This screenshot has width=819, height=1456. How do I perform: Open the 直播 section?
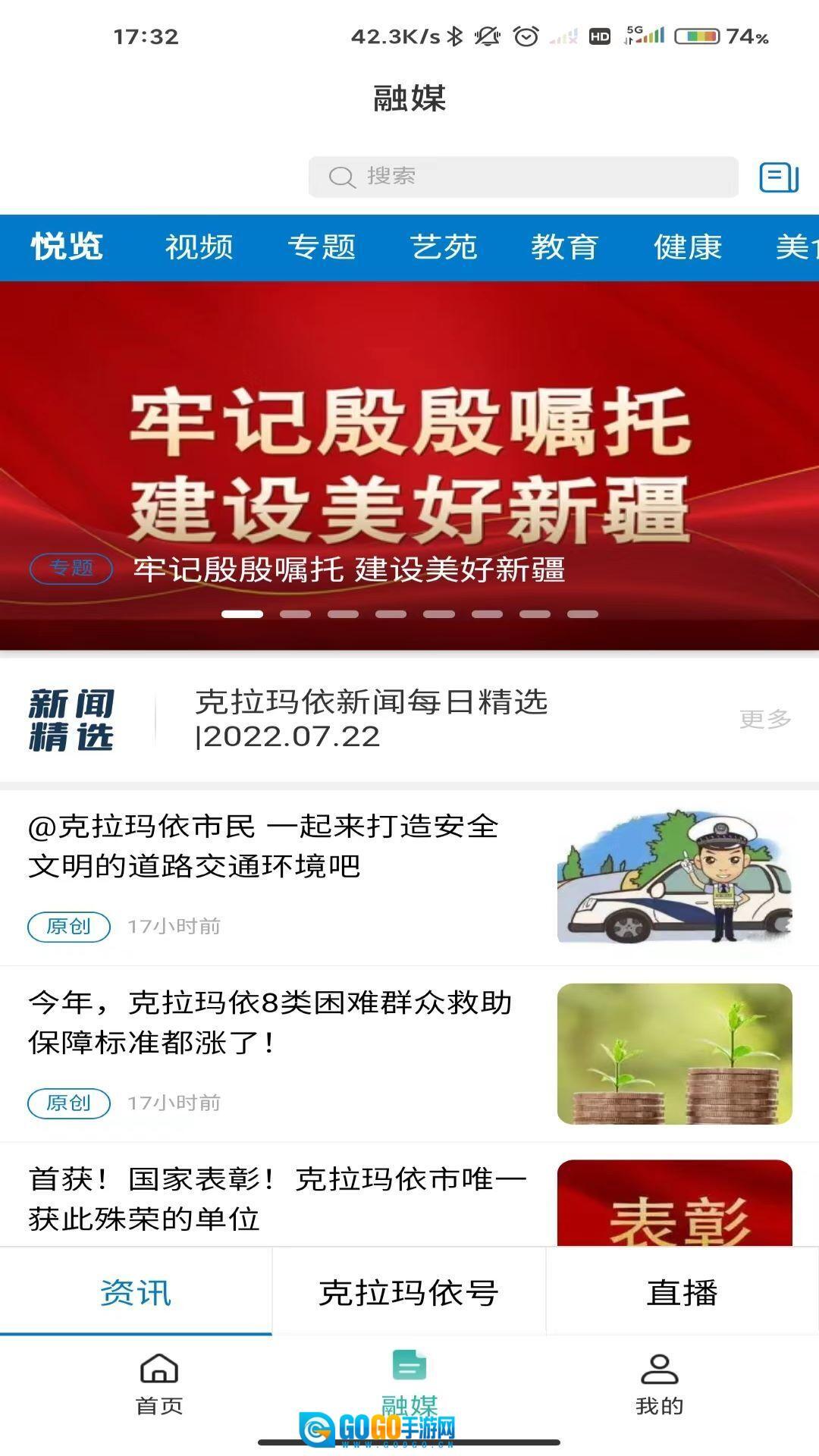click(682, 1293)
